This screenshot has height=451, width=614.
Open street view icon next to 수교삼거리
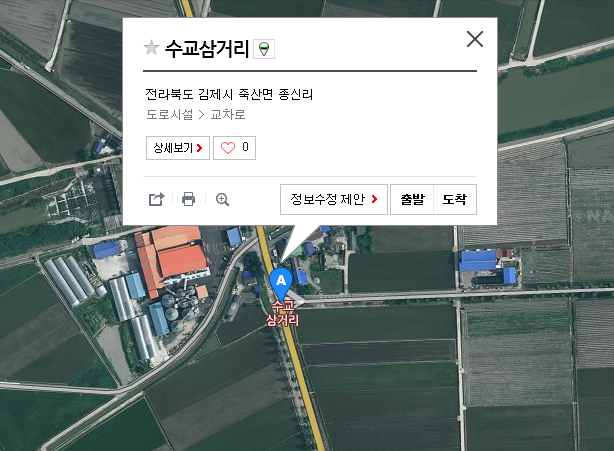click(x=264, y=48)
